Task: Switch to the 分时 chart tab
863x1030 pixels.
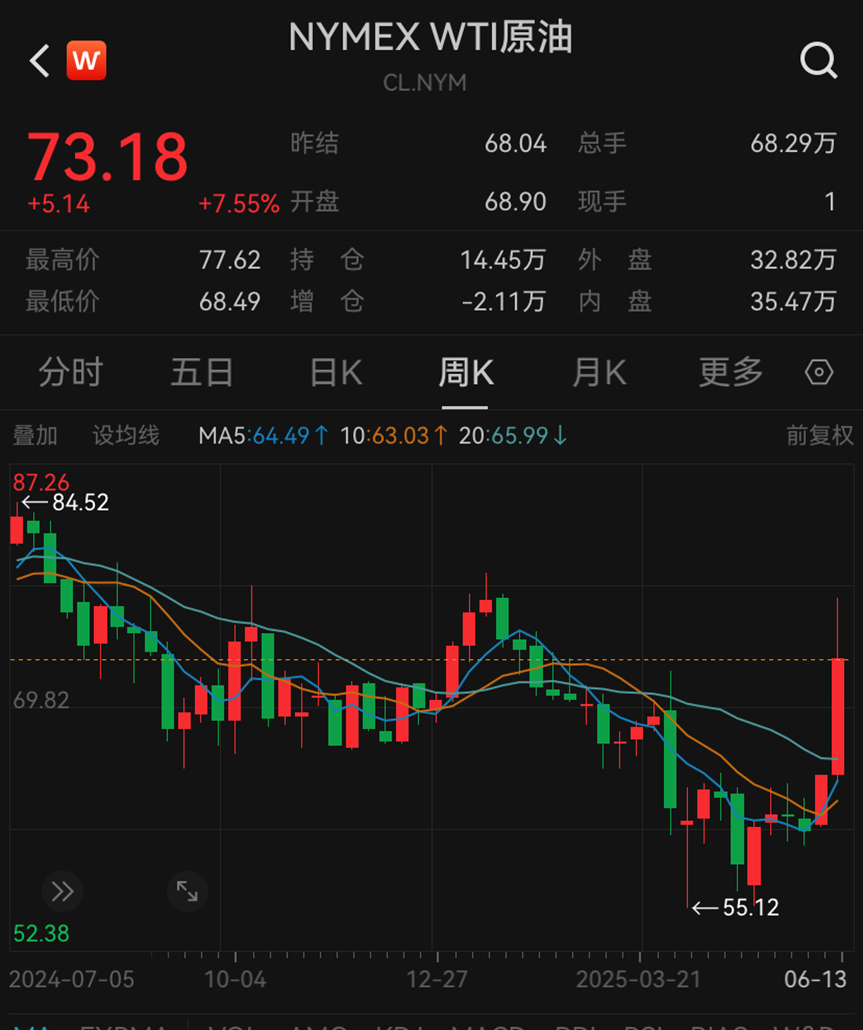Action: (x=70, y=373)
